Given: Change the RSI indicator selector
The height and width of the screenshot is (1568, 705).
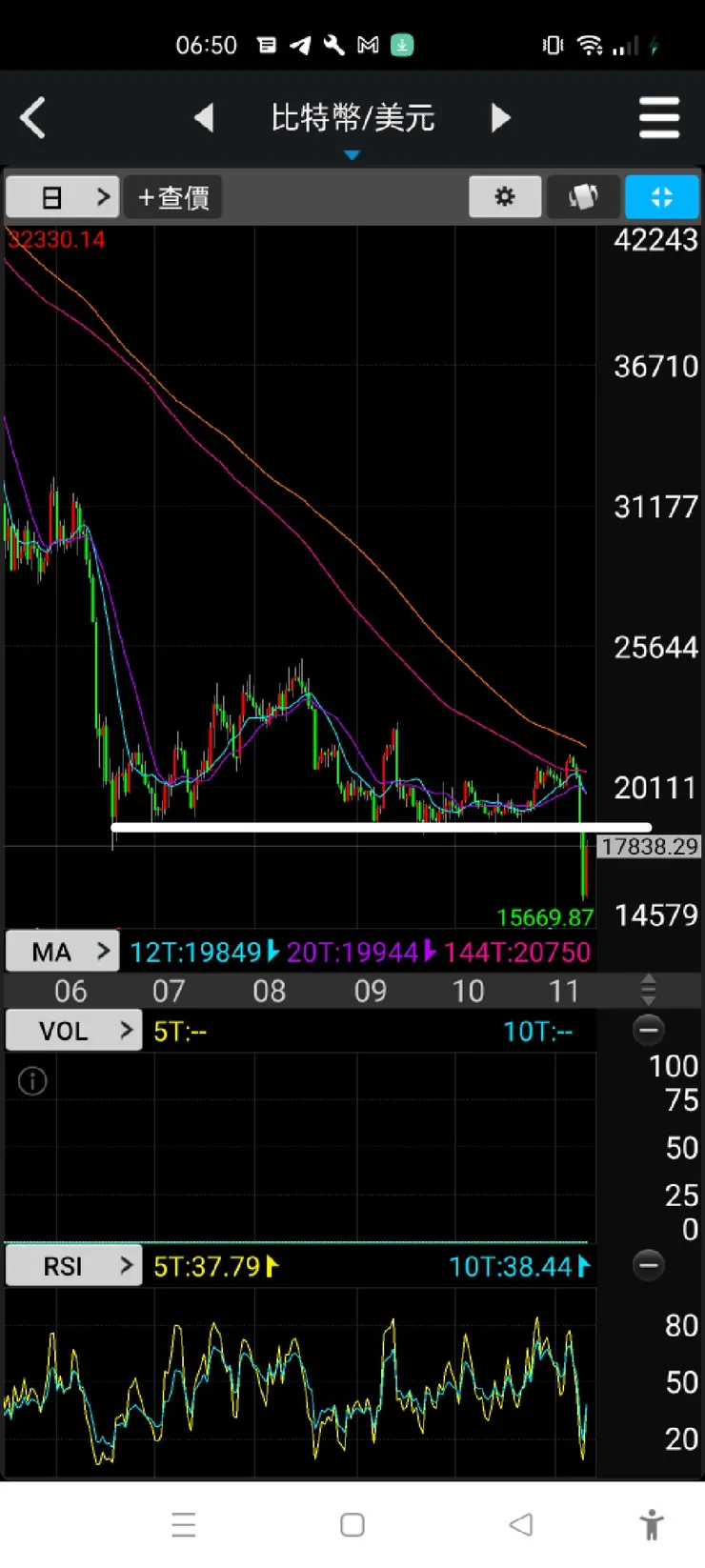Looking at the screenshot, I should [x=73, y=1266].
